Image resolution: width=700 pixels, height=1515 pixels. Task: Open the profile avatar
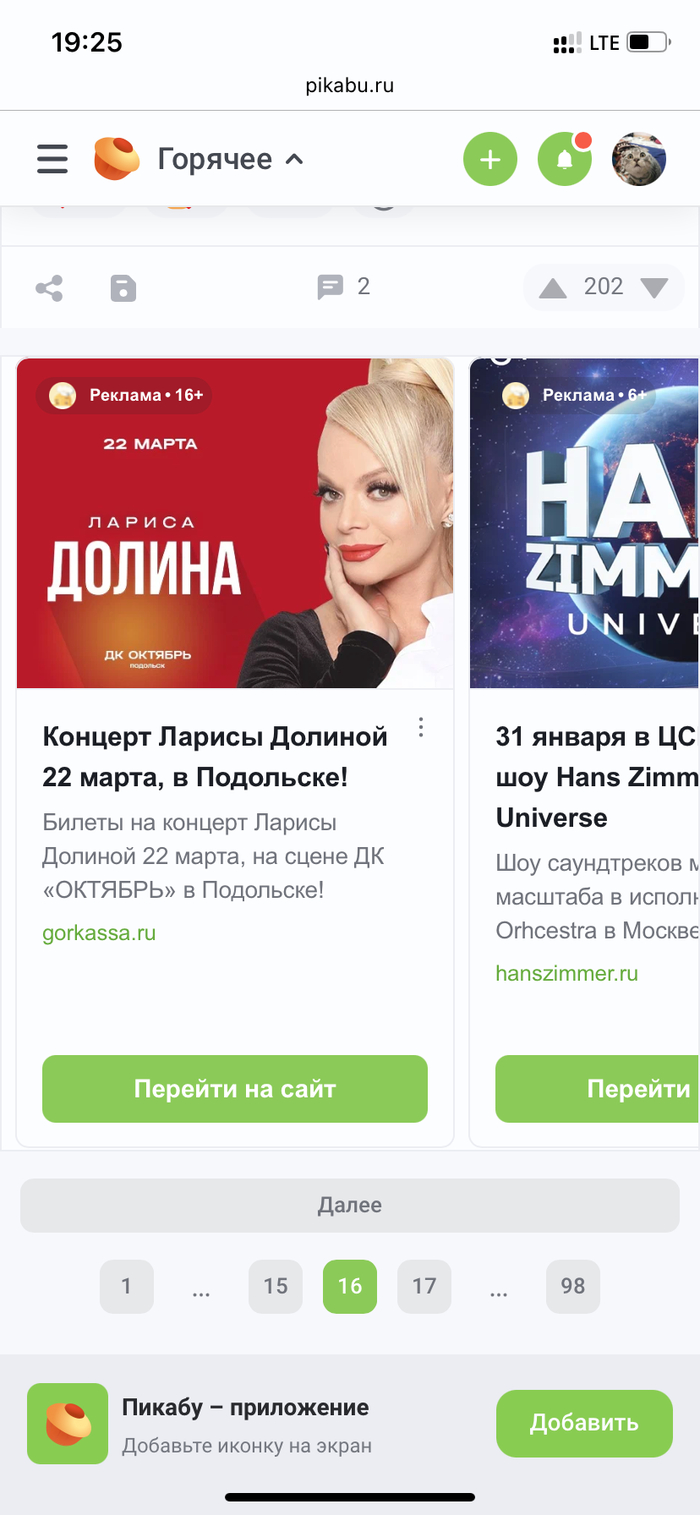tap(638, 159)
